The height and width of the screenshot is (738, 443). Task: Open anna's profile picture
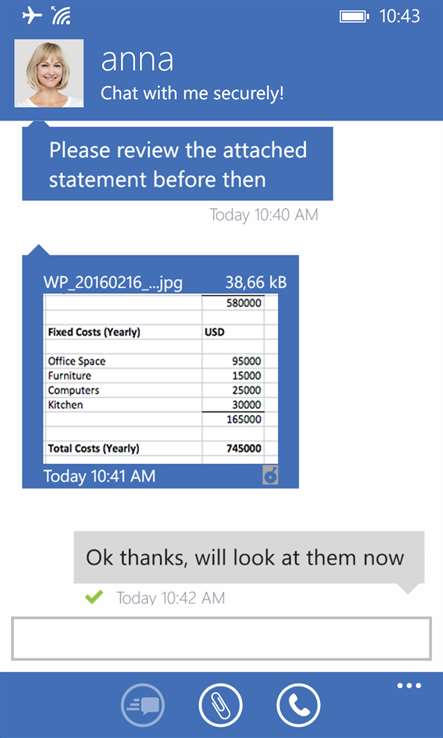click(49, 73)
